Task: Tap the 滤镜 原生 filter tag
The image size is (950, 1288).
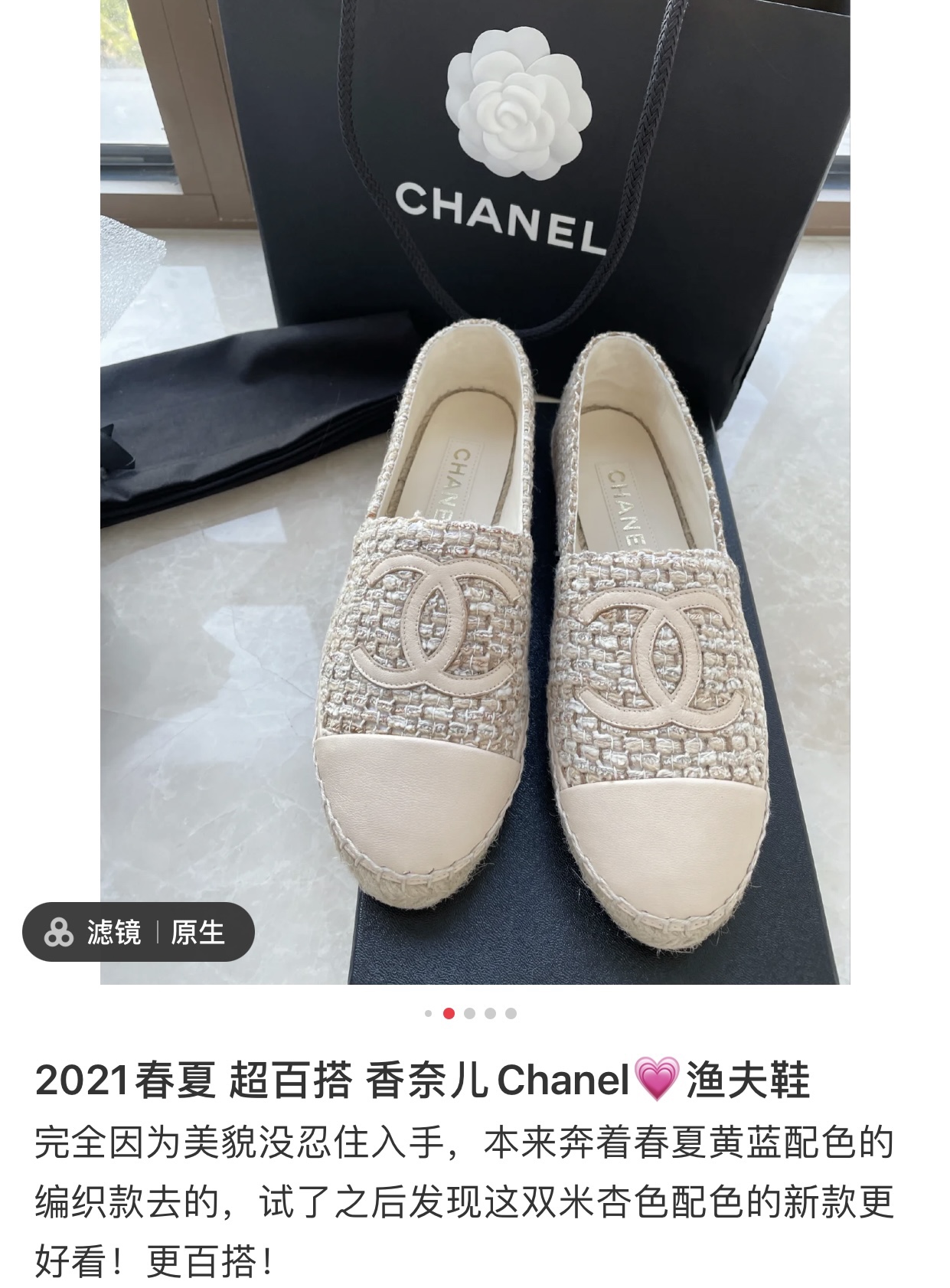Action: click(139, 932)
